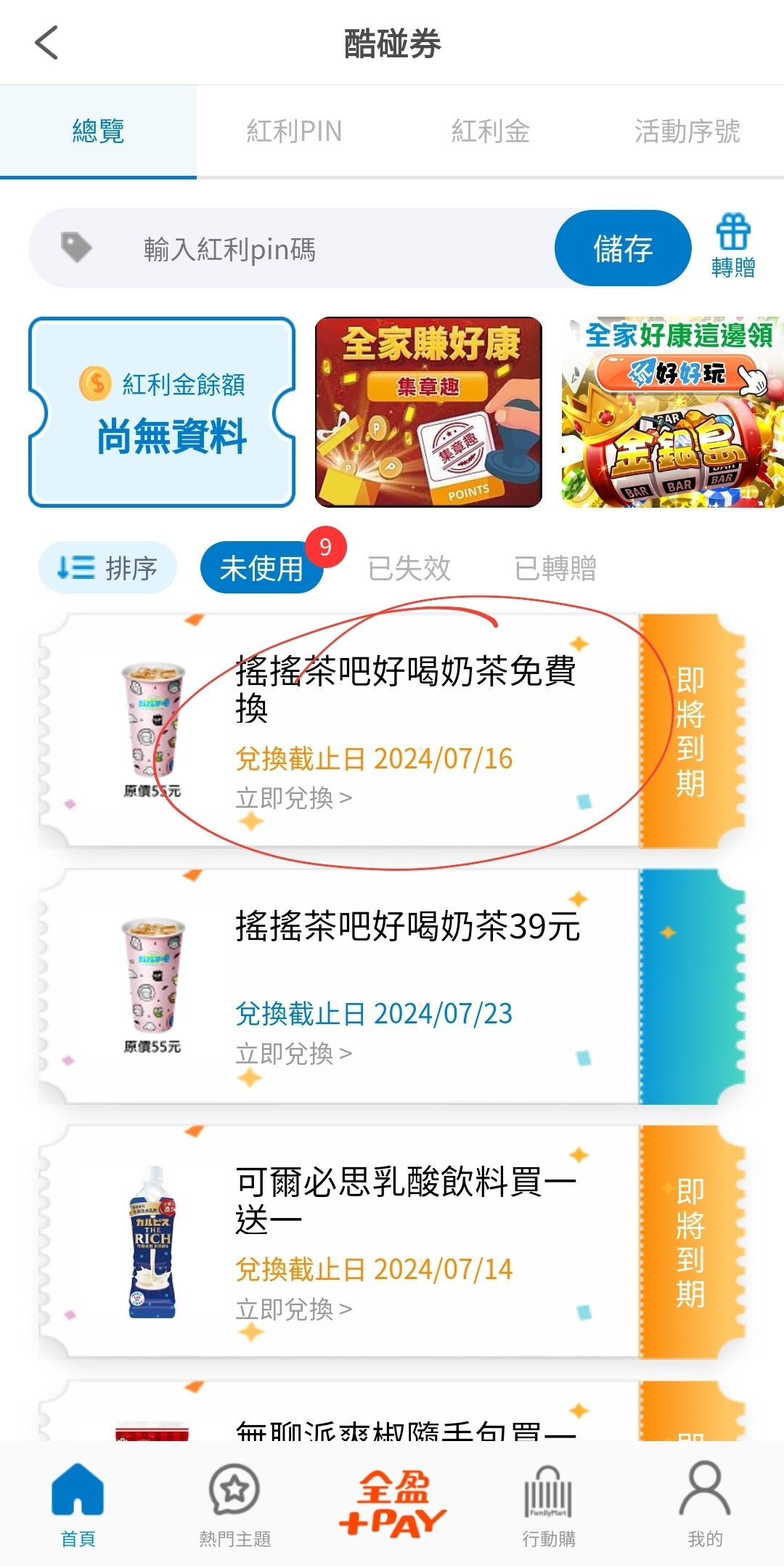Tap the 儲存 button
This screenshot has height=1566, width=784.
(622, 248)
